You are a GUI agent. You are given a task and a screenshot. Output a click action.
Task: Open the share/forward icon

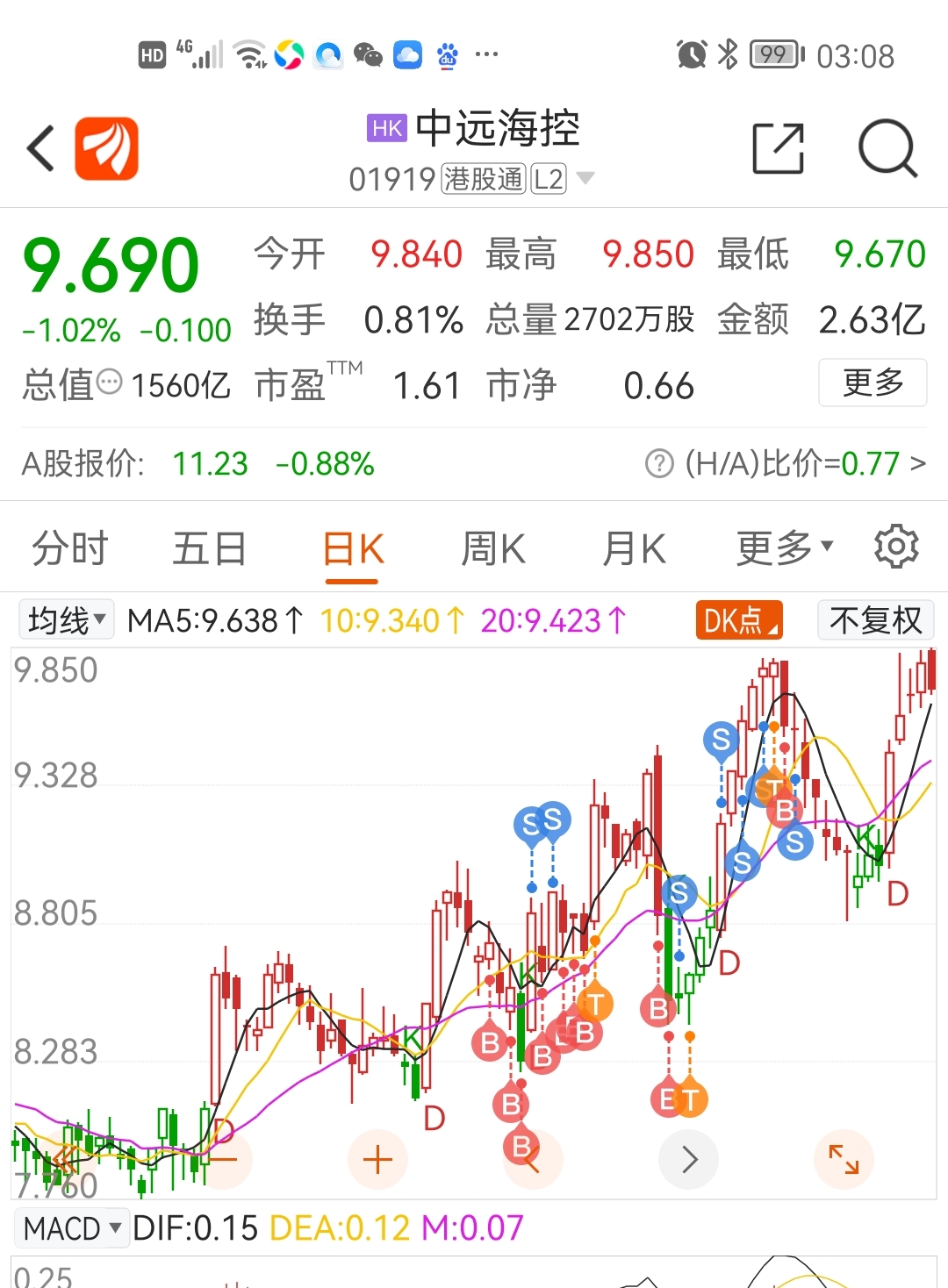[776, 147]
